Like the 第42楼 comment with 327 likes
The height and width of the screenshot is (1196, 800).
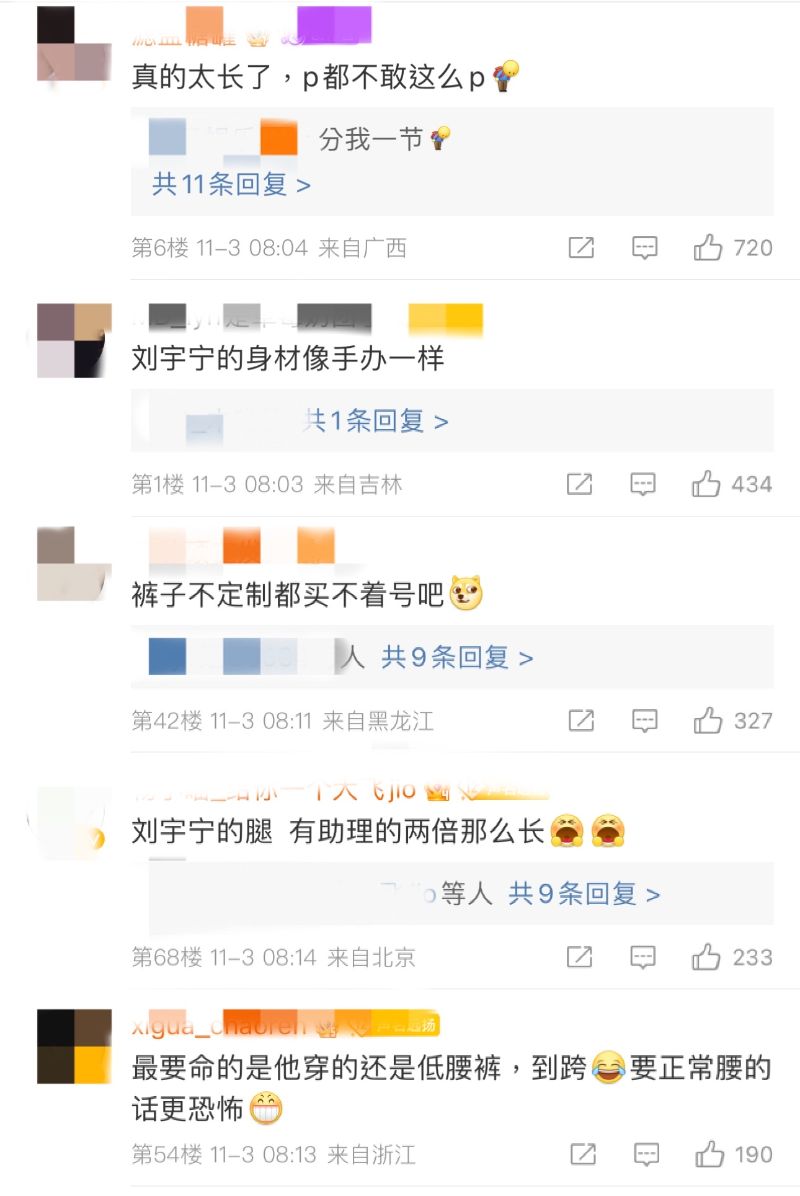point(709,720)
